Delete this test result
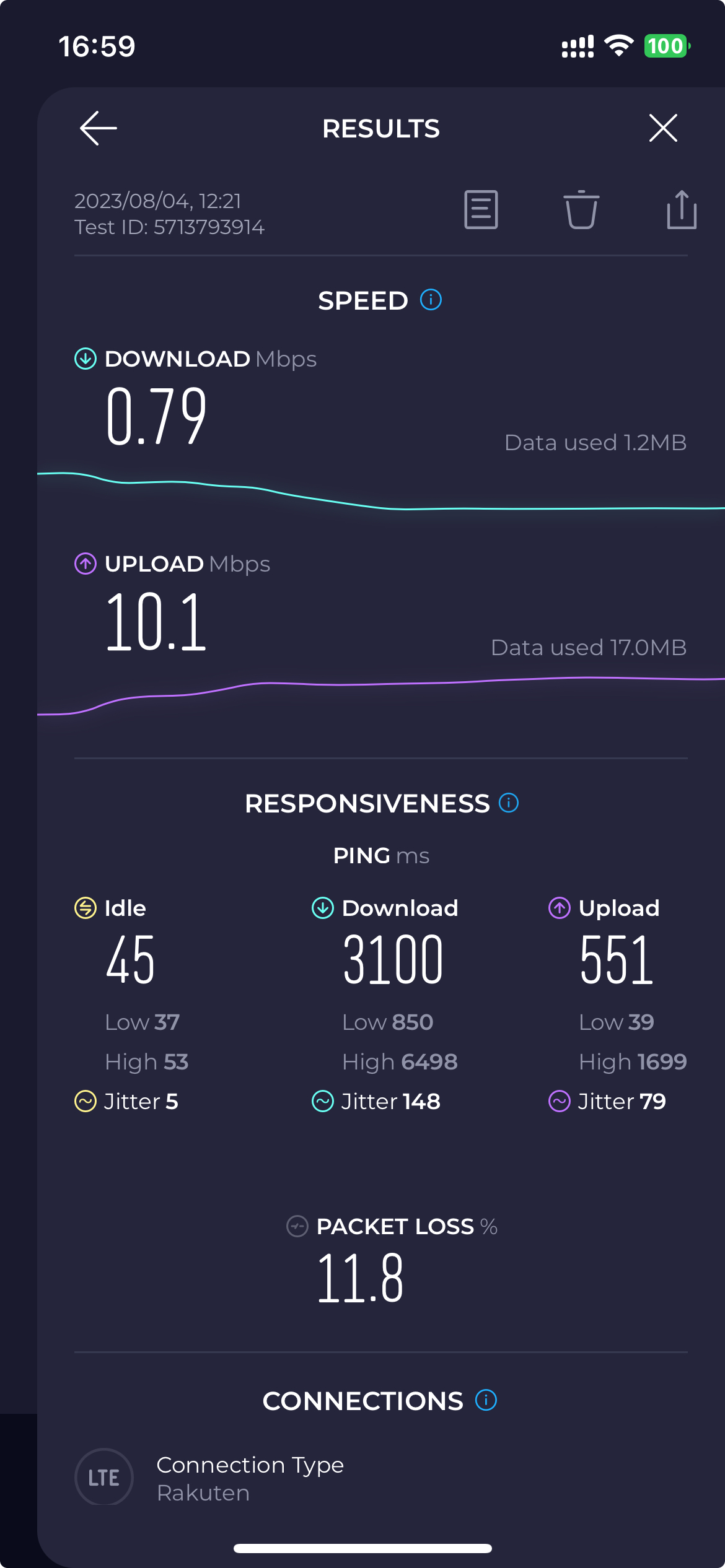This screenshot has width=725, height=1568. 581,210
